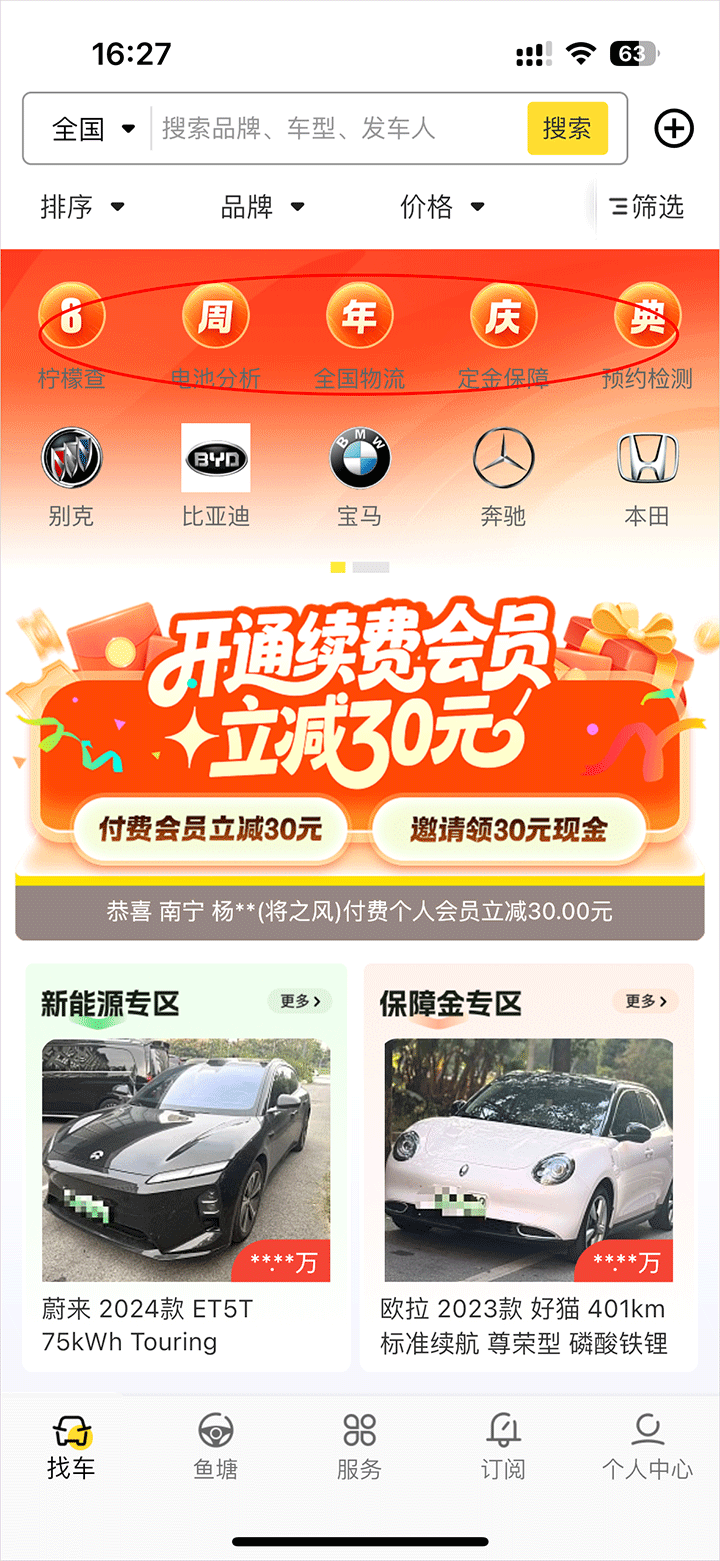Screen dimensions: 720x1561
Task: Select the 奔驰 brand
Action: point(503,475)
